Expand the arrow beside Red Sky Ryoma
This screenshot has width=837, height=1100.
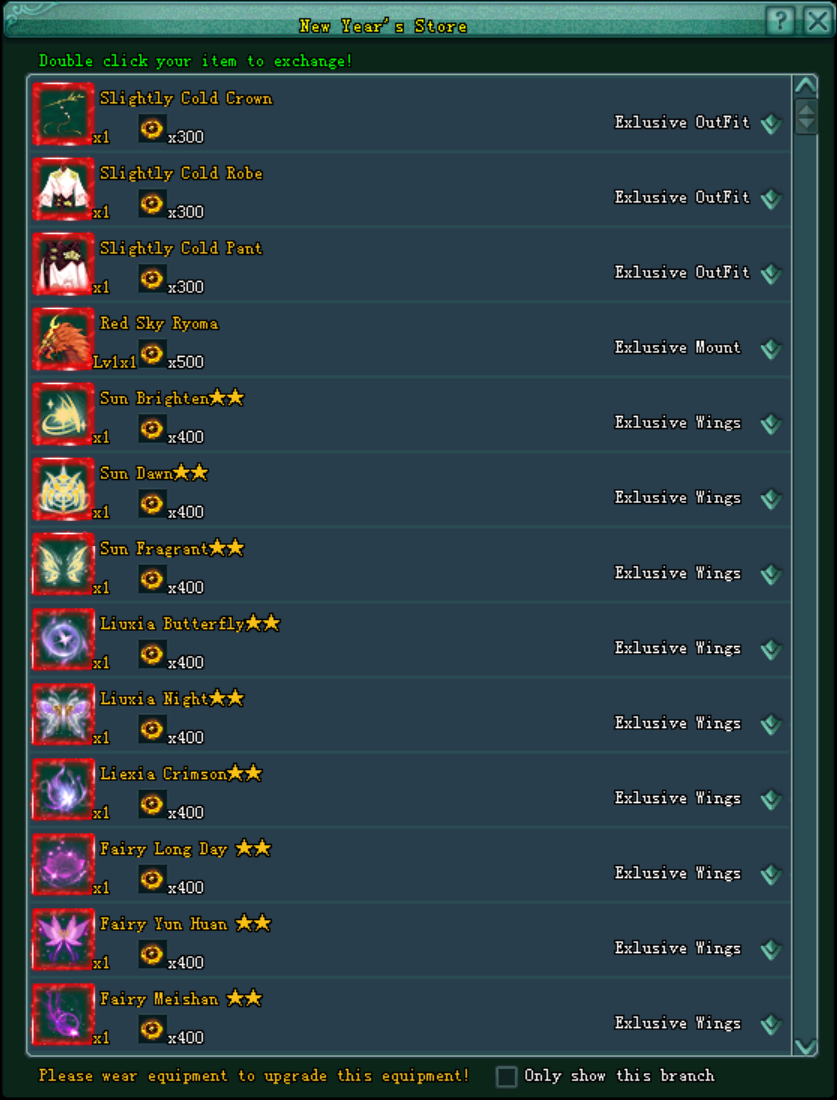770,349
